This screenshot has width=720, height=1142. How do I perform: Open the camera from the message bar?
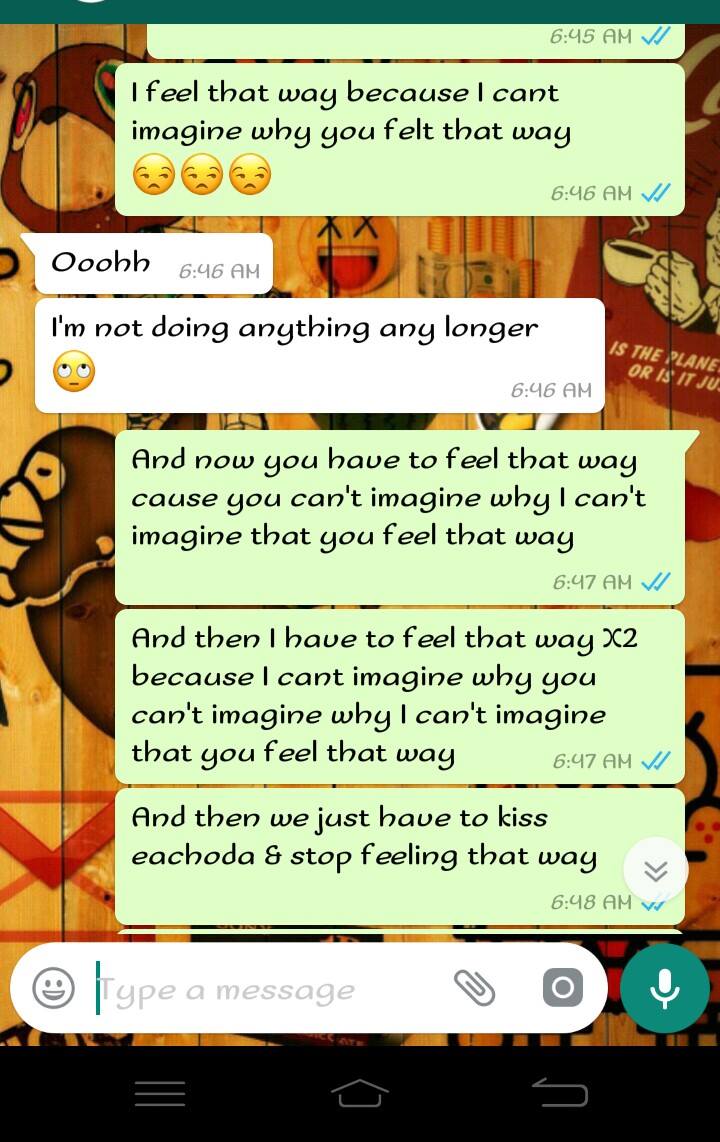(x=562, y=988)
